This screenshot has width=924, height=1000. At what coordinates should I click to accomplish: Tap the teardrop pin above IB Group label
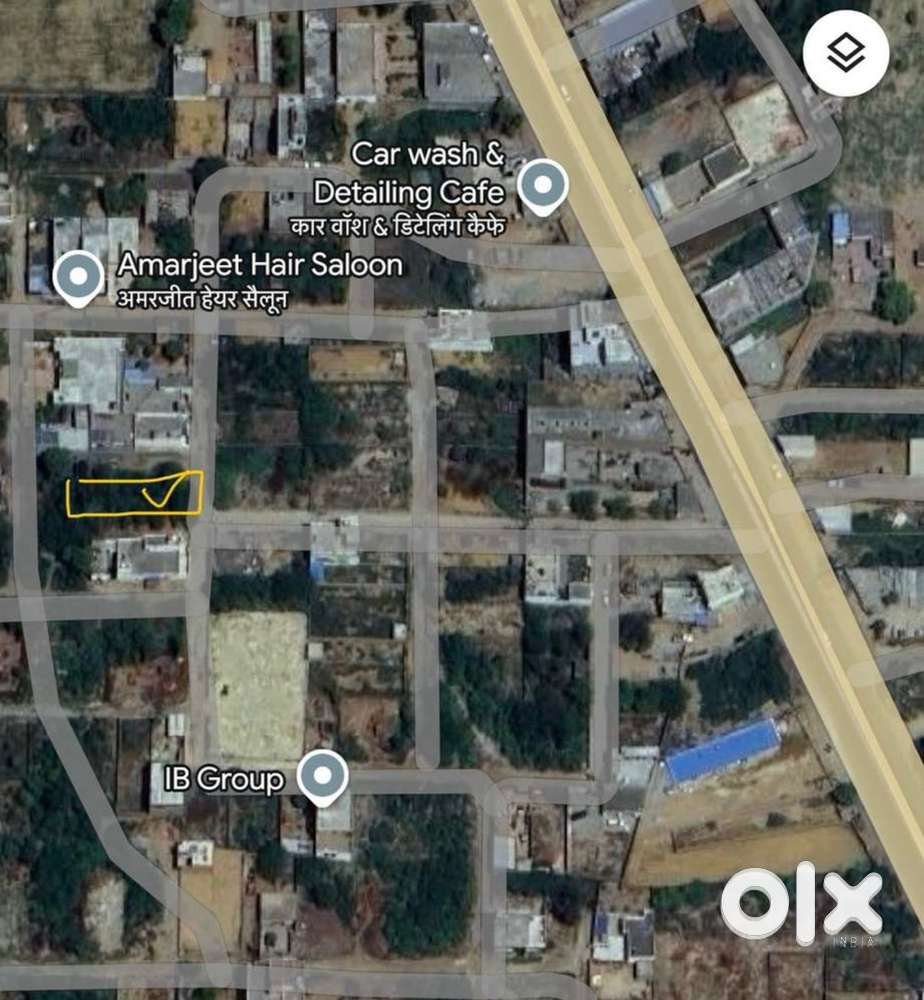(322, 775)
